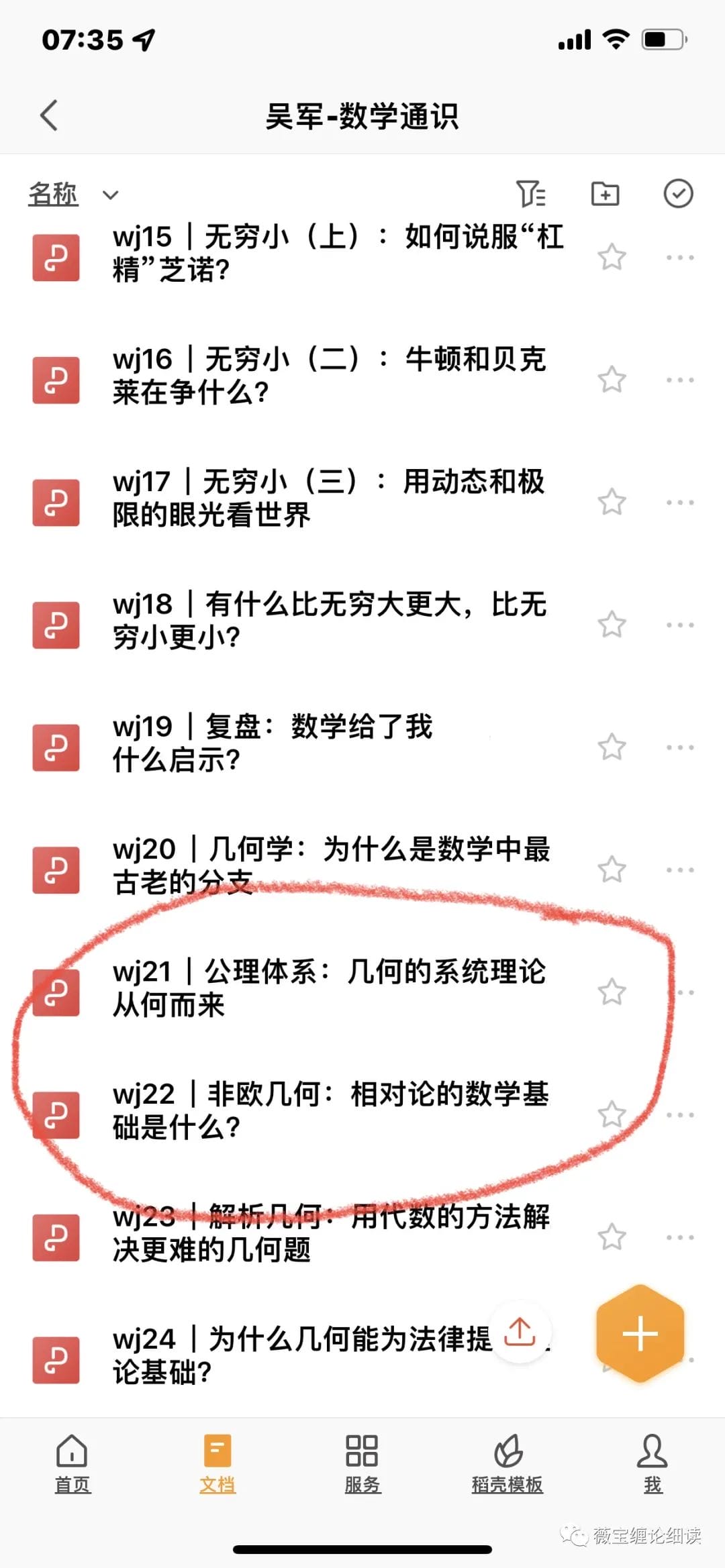Star the wj19 复盘 file
Screen dimensions: 725x1568
pos(612,747)
